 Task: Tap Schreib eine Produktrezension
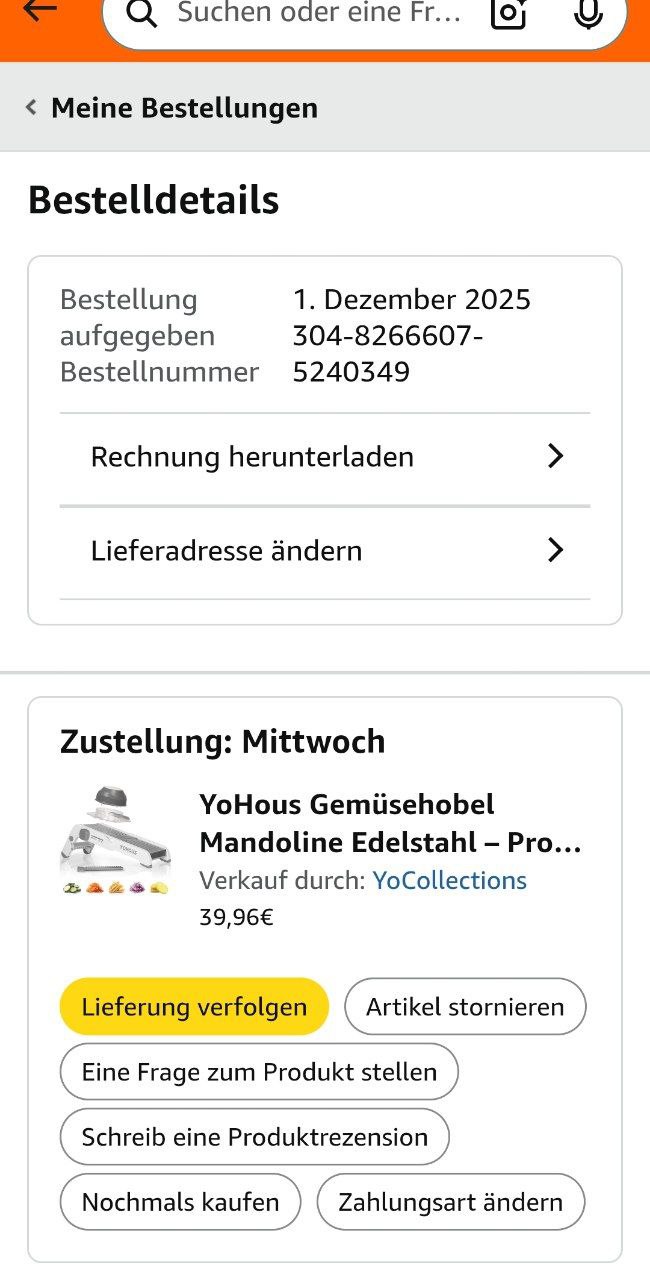click(254, 1137)
